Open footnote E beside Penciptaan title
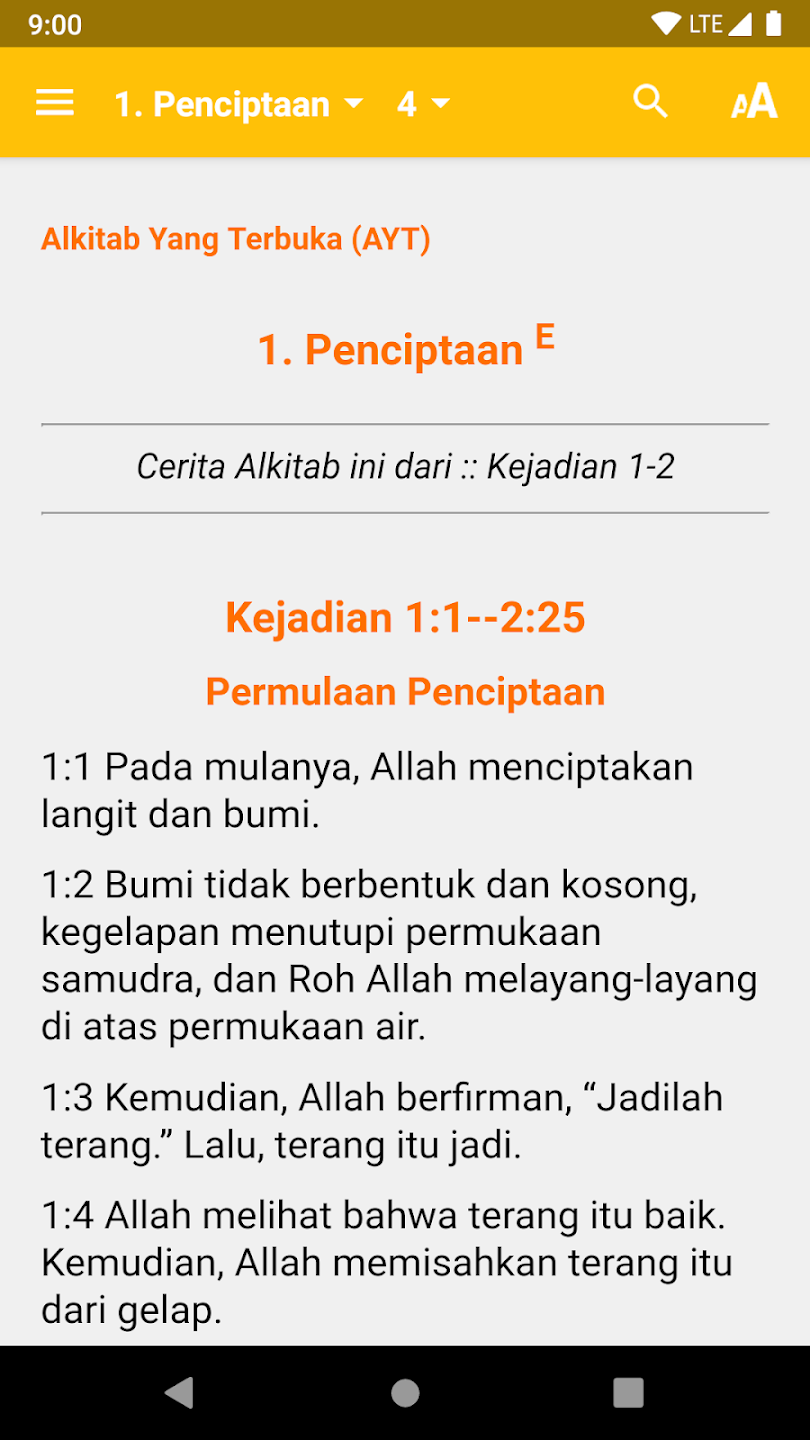Screen dimensions: 810x1440 pyautogui.click(x=545, y=338)
